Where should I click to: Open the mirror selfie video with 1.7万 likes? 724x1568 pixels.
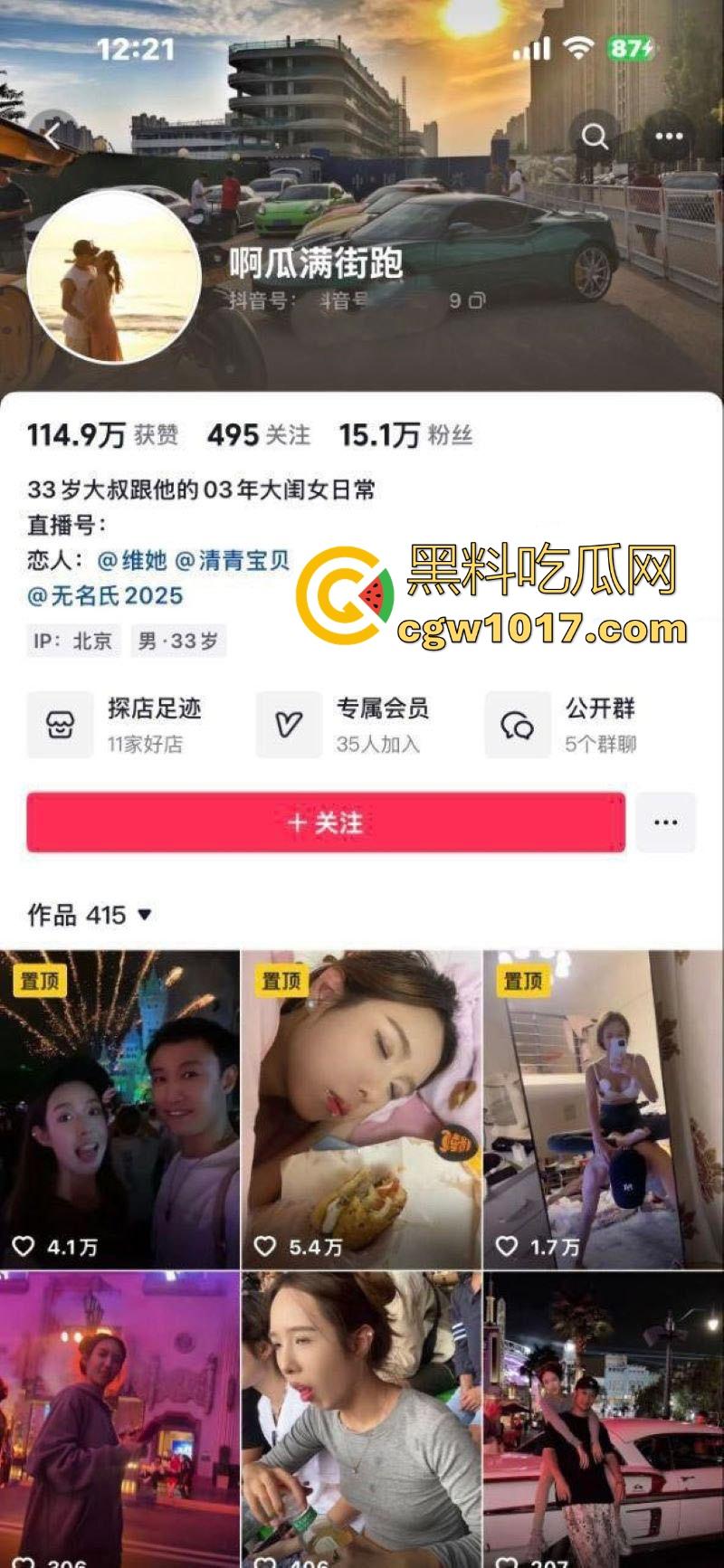[x=602, y=1104]
